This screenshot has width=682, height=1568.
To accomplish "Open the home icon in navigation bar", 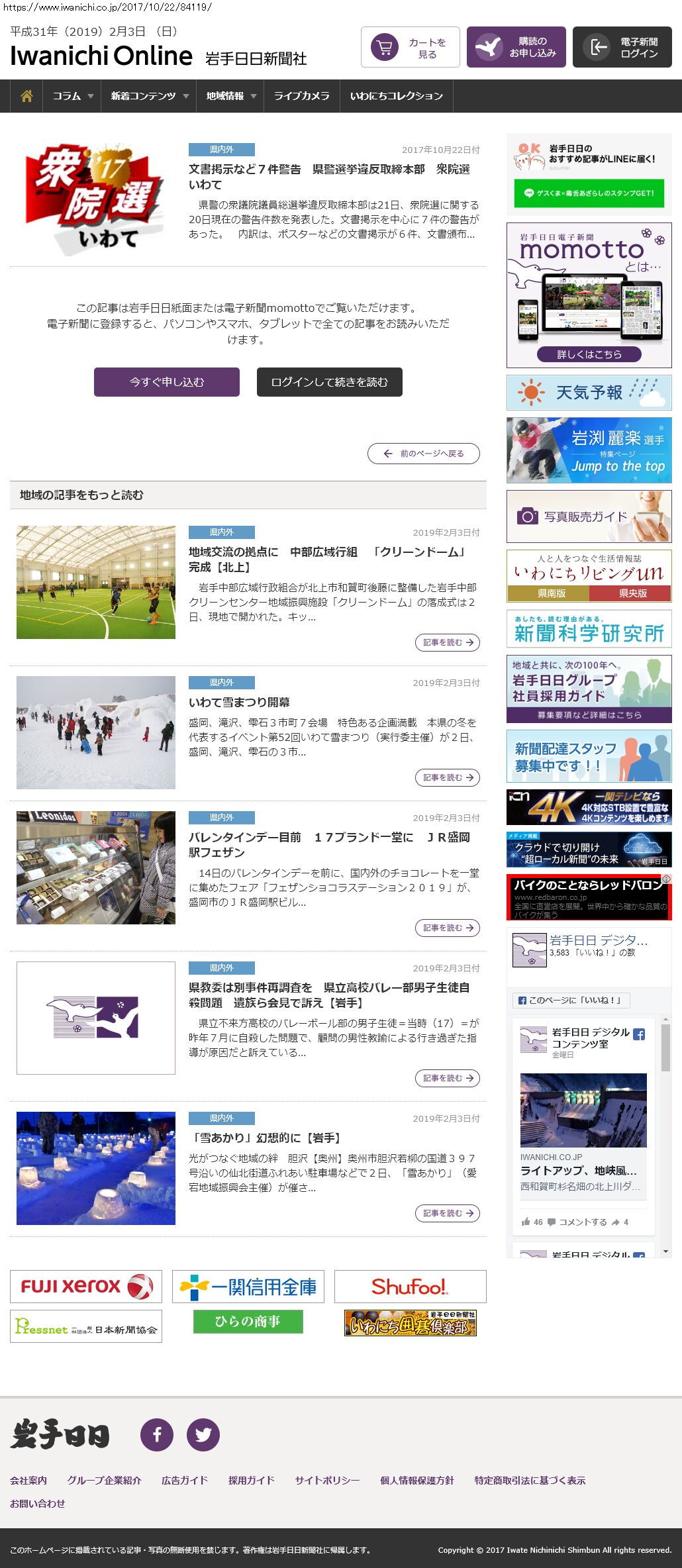I will [26, 96].
